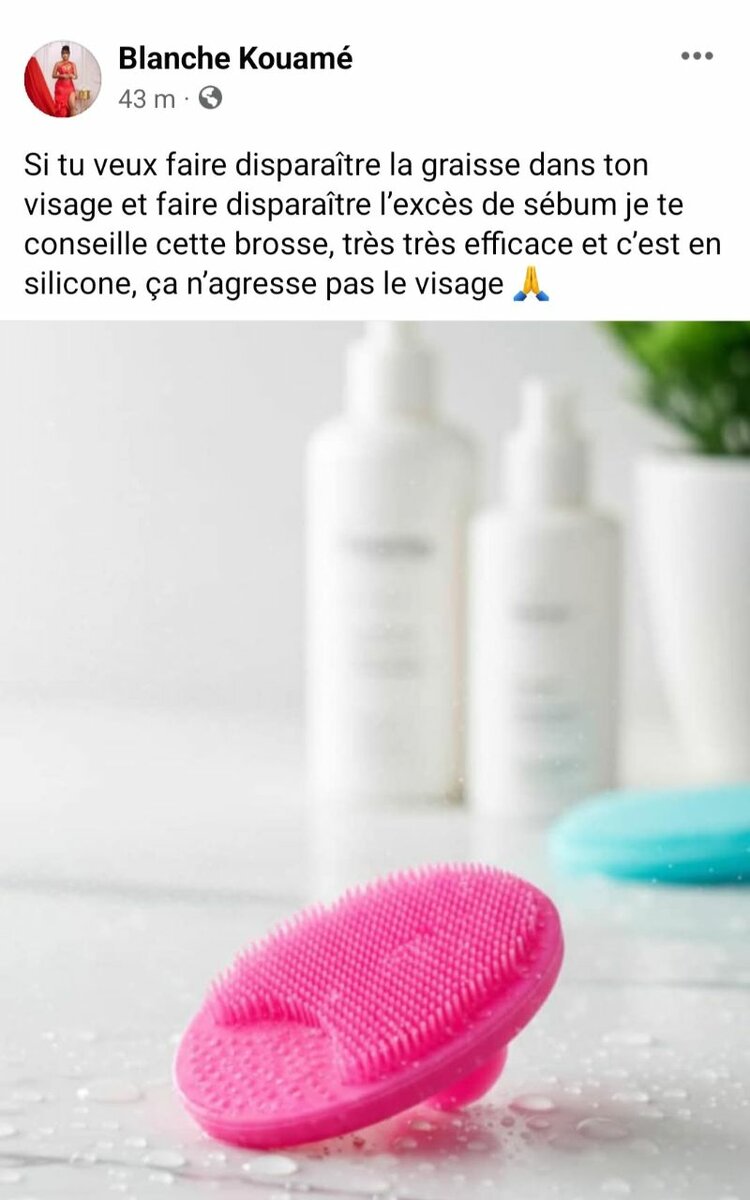Open the post's three-dot options menu
This screenshot has width=750, height=1200.
click(697, 56)
